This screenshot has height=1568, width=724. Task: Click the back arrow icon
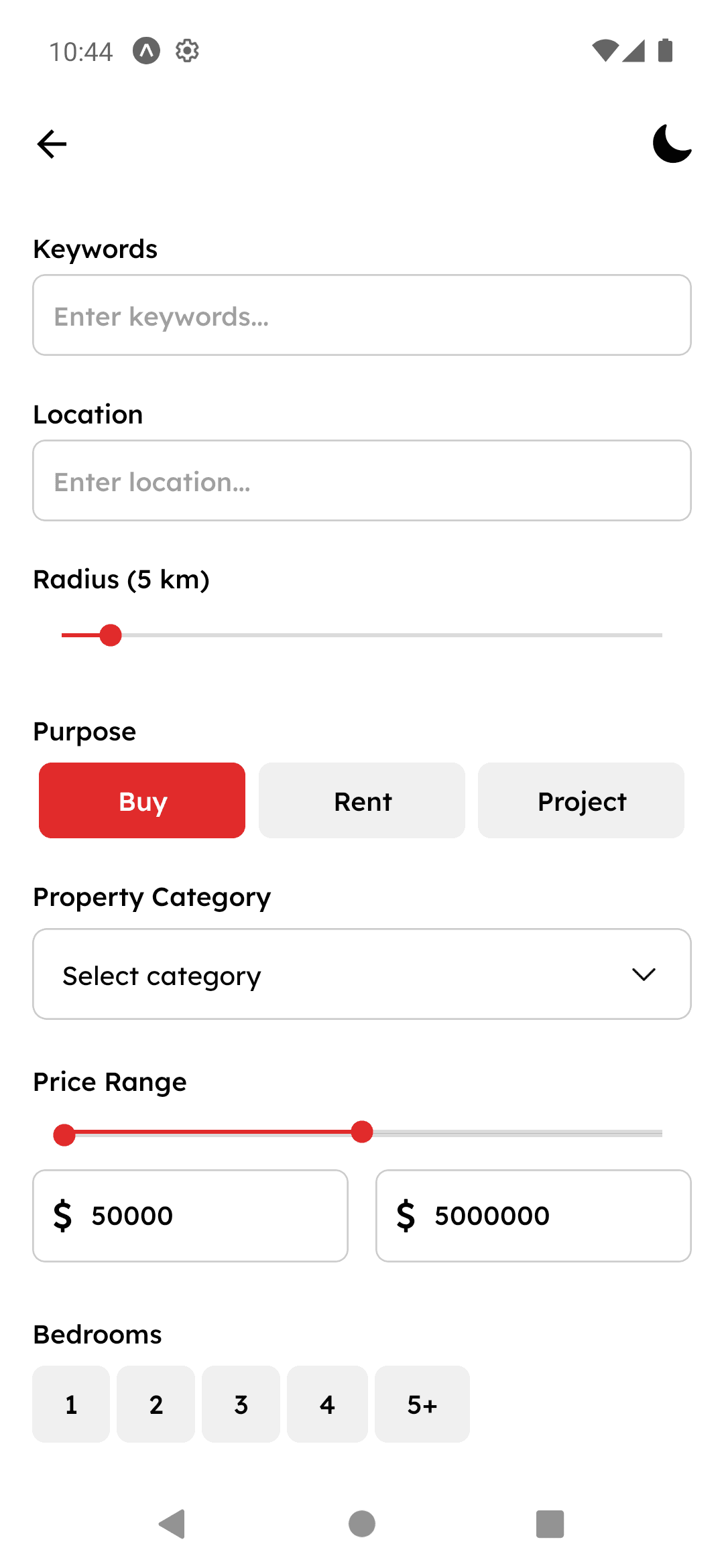[x=51, y=143]
